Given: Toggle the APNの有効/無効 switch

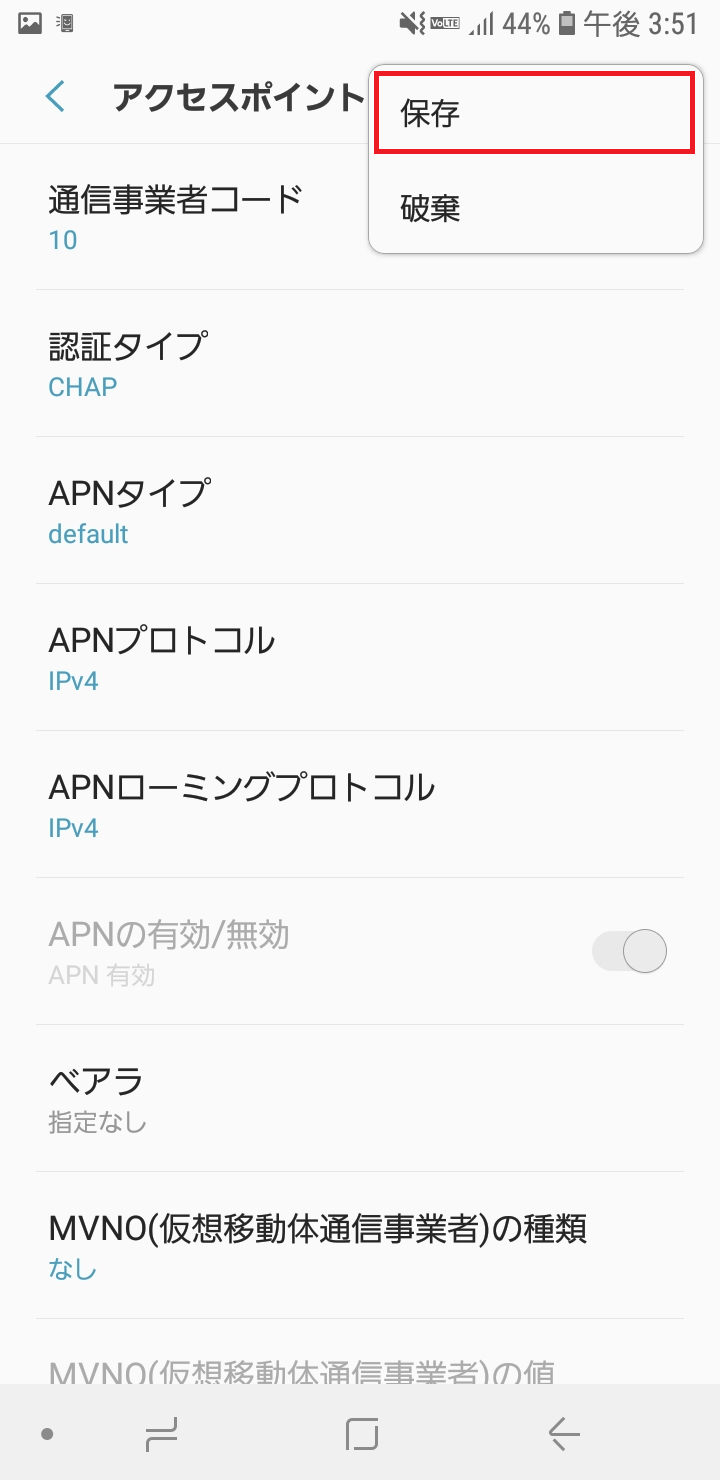Looking at the screenshot, I should pyautogui.click(x=629, y=951).
